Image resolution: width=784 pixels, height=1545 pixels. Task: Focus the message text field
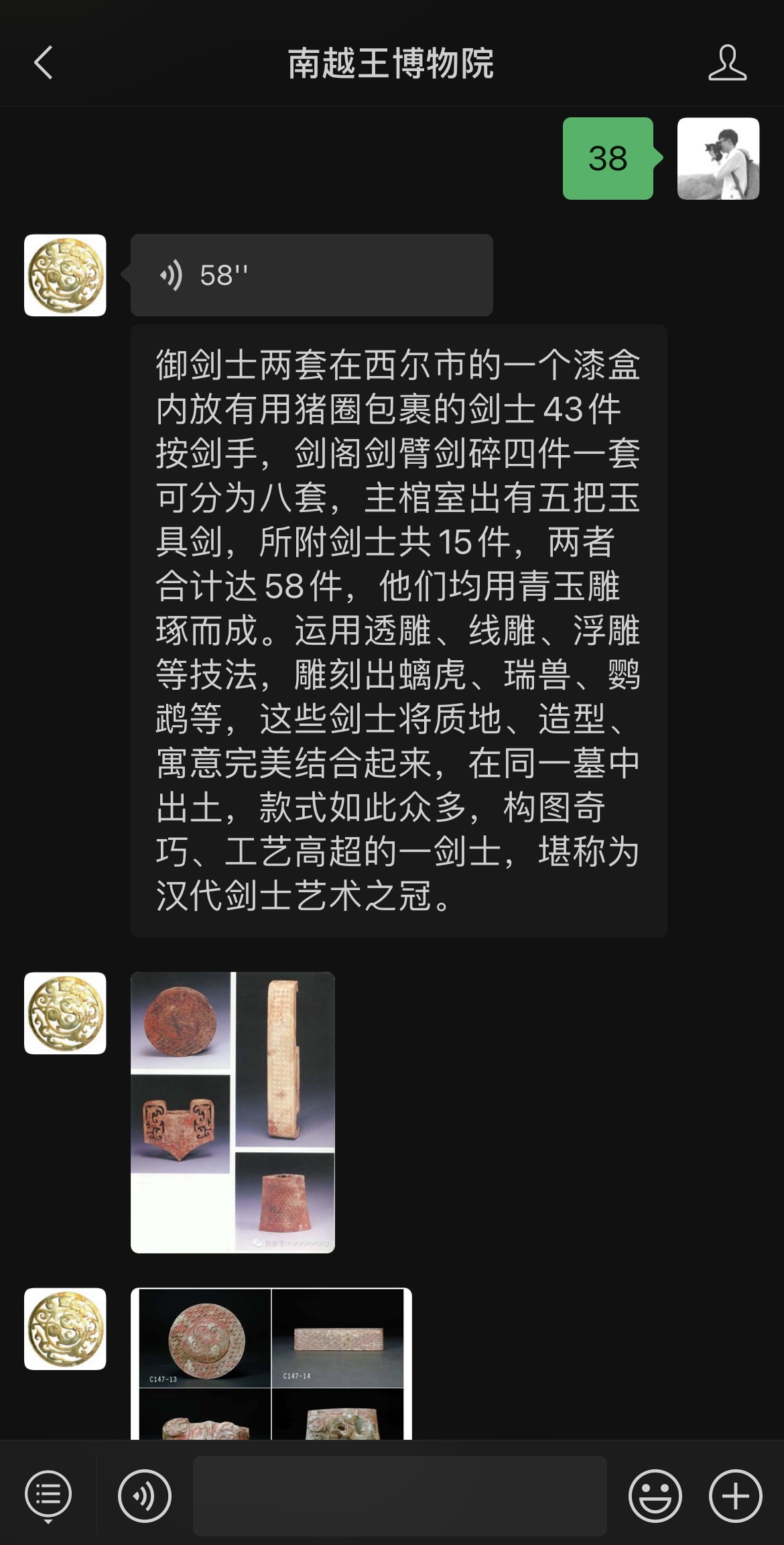[x=399, y=1495]
